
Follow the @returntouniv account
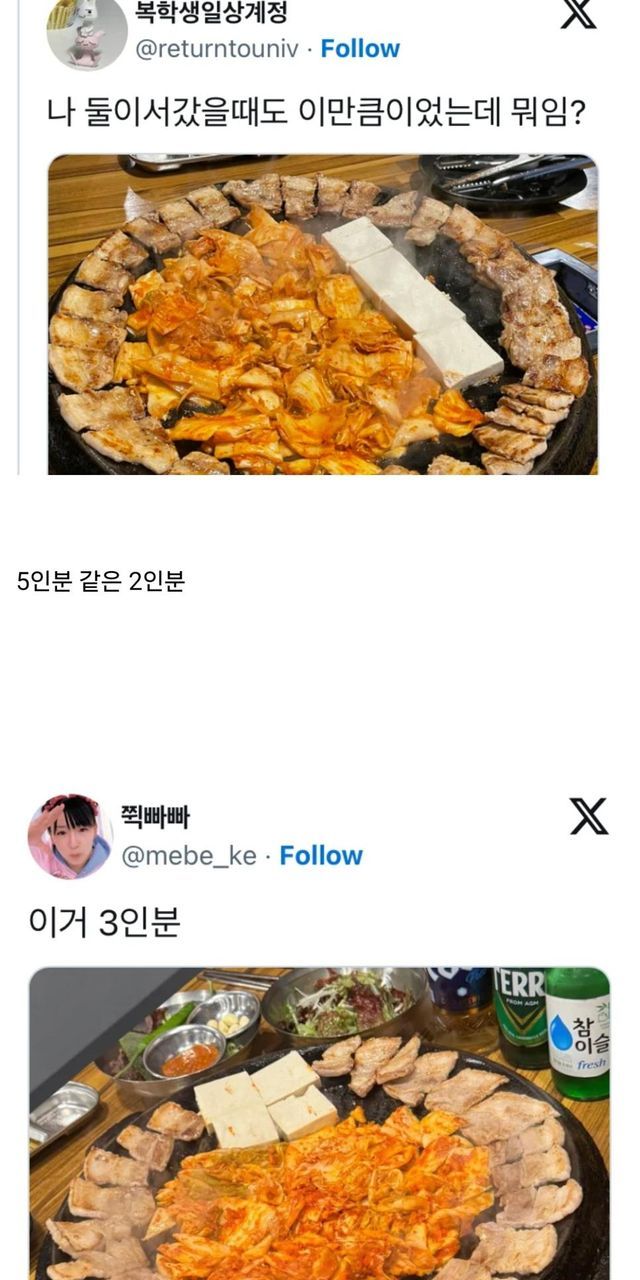coord(360,48)
